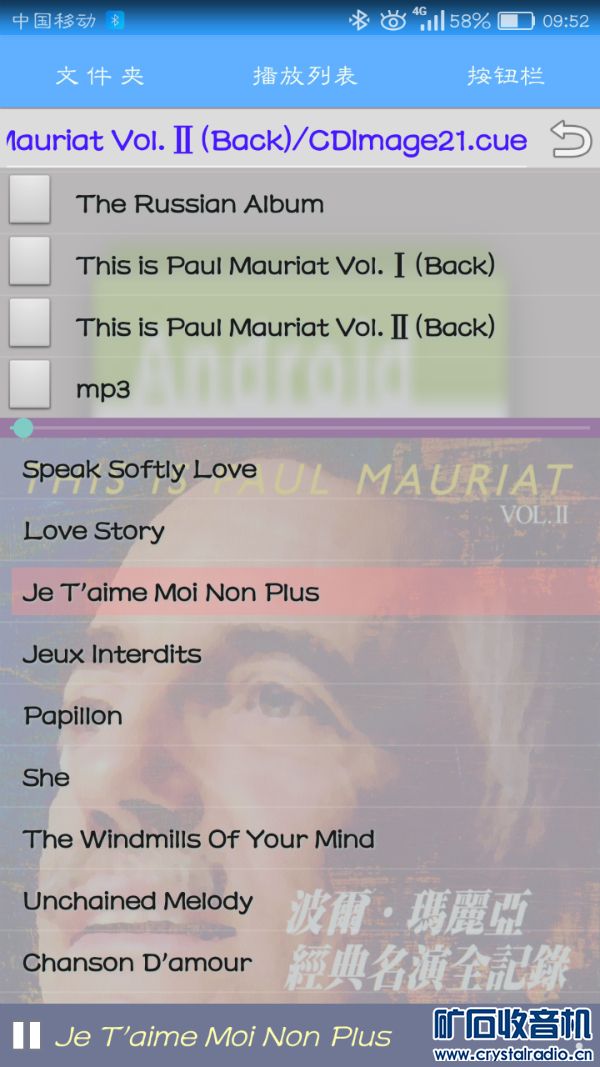Select checkbox for Paul Mauriat Vol. Ⅱ (Back)
Viewport: 600px width, 1067px height.
pos(30,324)
